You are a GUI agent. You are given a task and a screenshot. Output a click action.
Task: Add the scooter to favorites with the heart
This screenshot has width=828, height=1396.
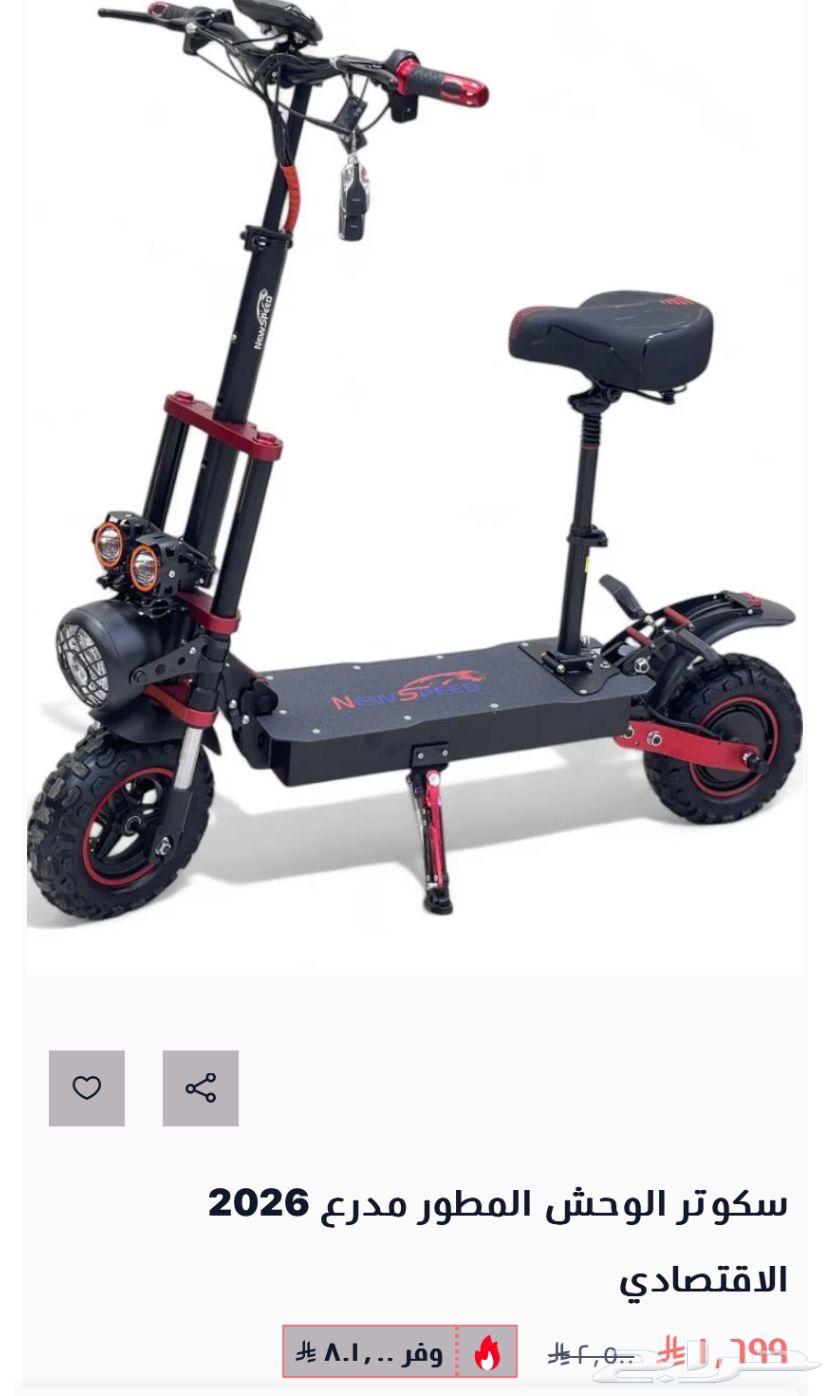[x=87, y=1088]
